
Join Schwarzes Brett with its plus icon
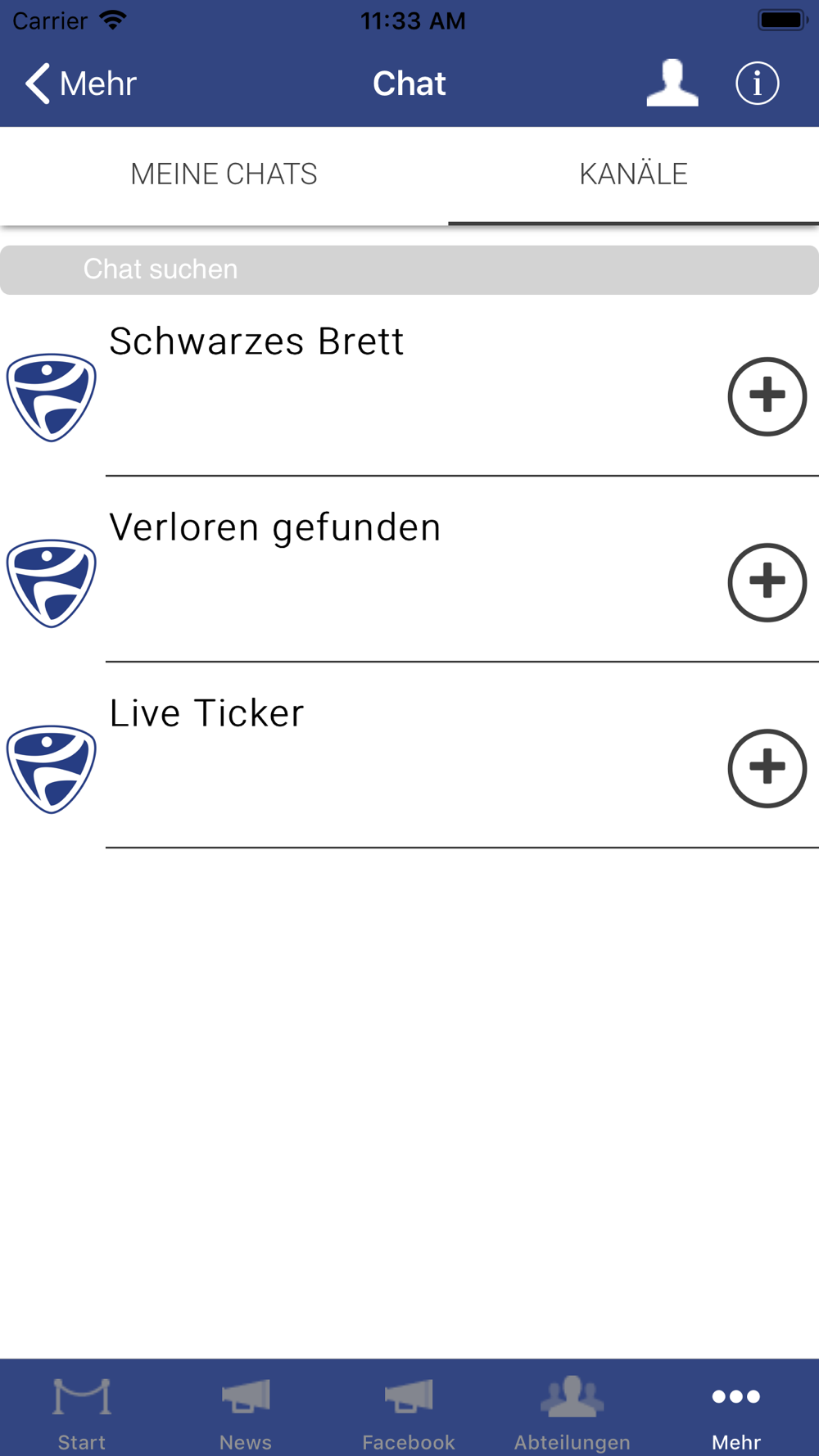coord(767,396)
